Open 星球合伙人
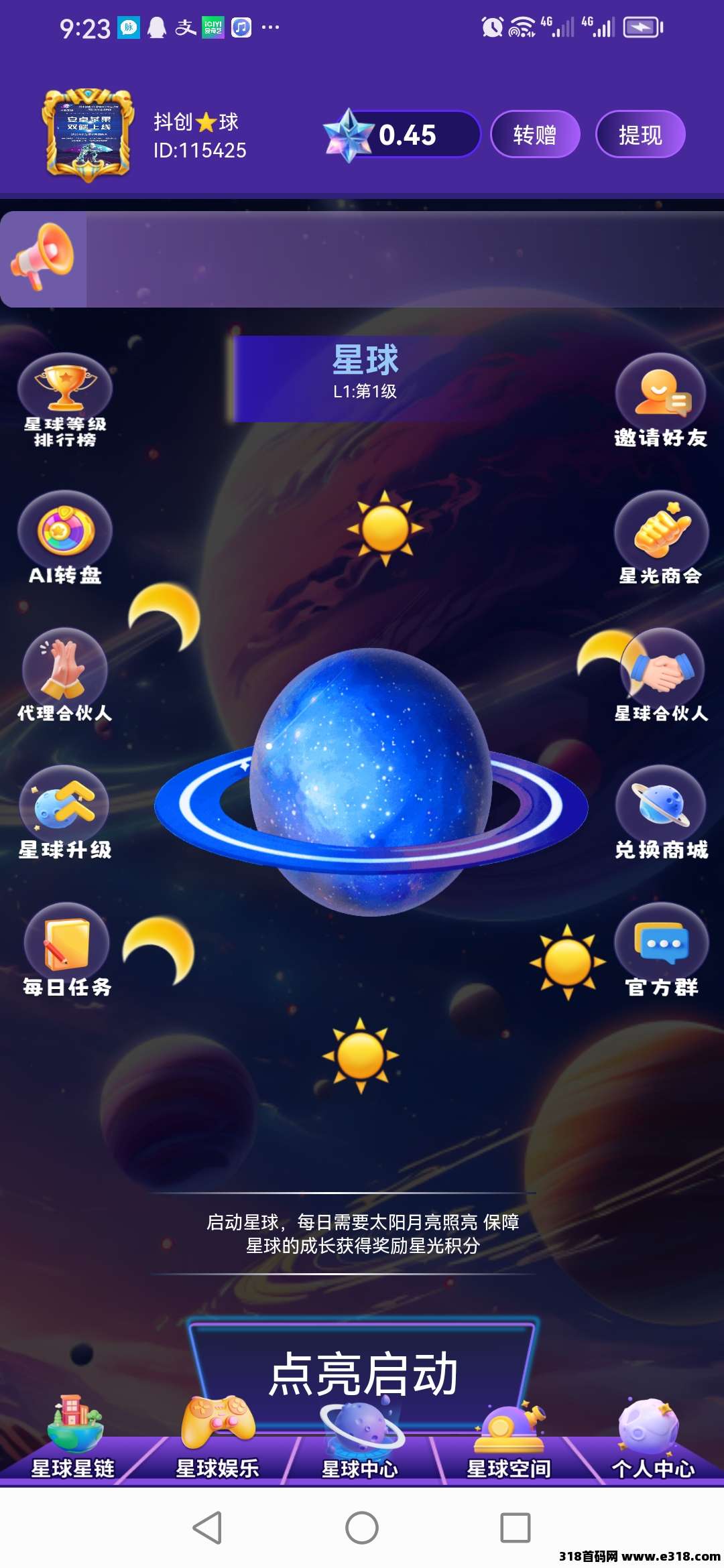The image size is (724, 1568). pos(662,675)
